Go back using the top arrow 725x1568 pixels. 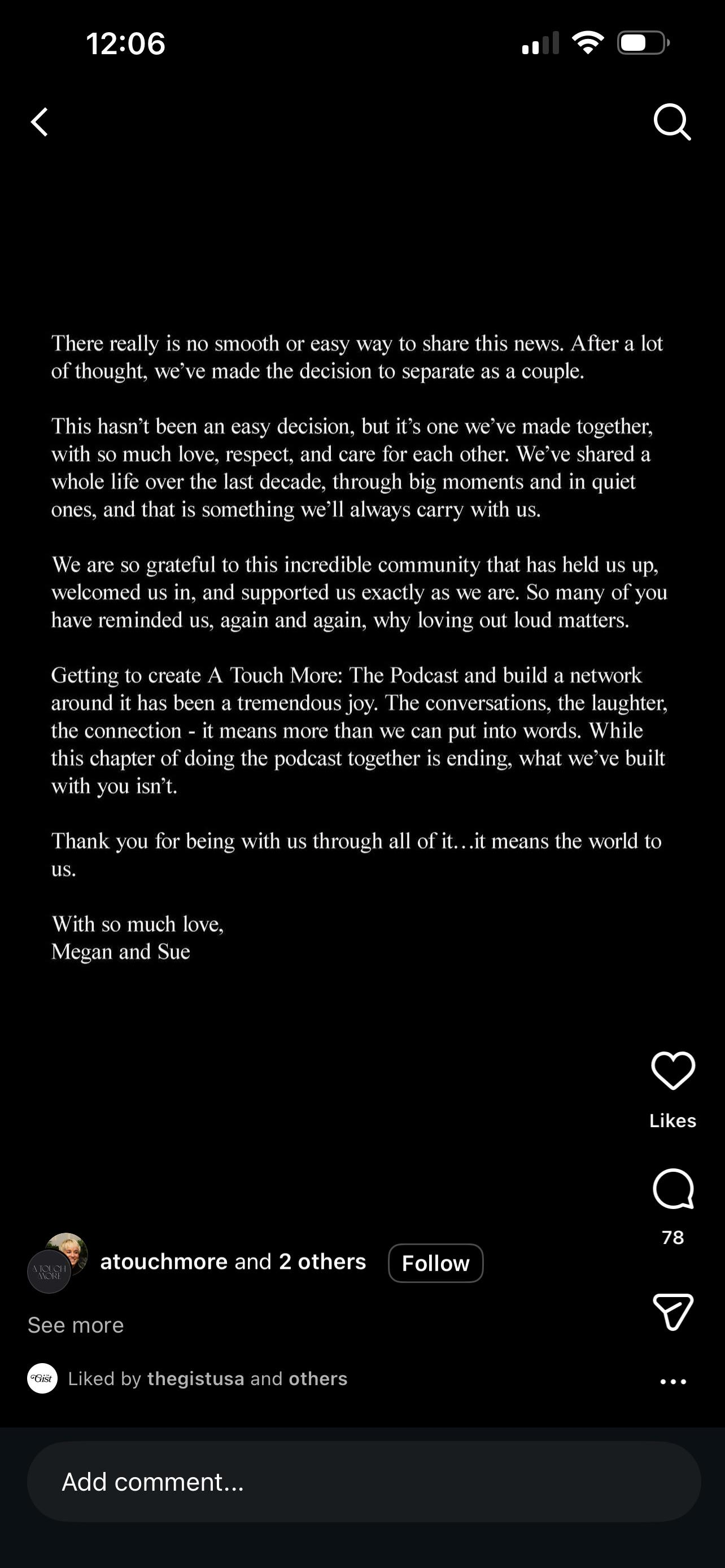coord(40,122)
